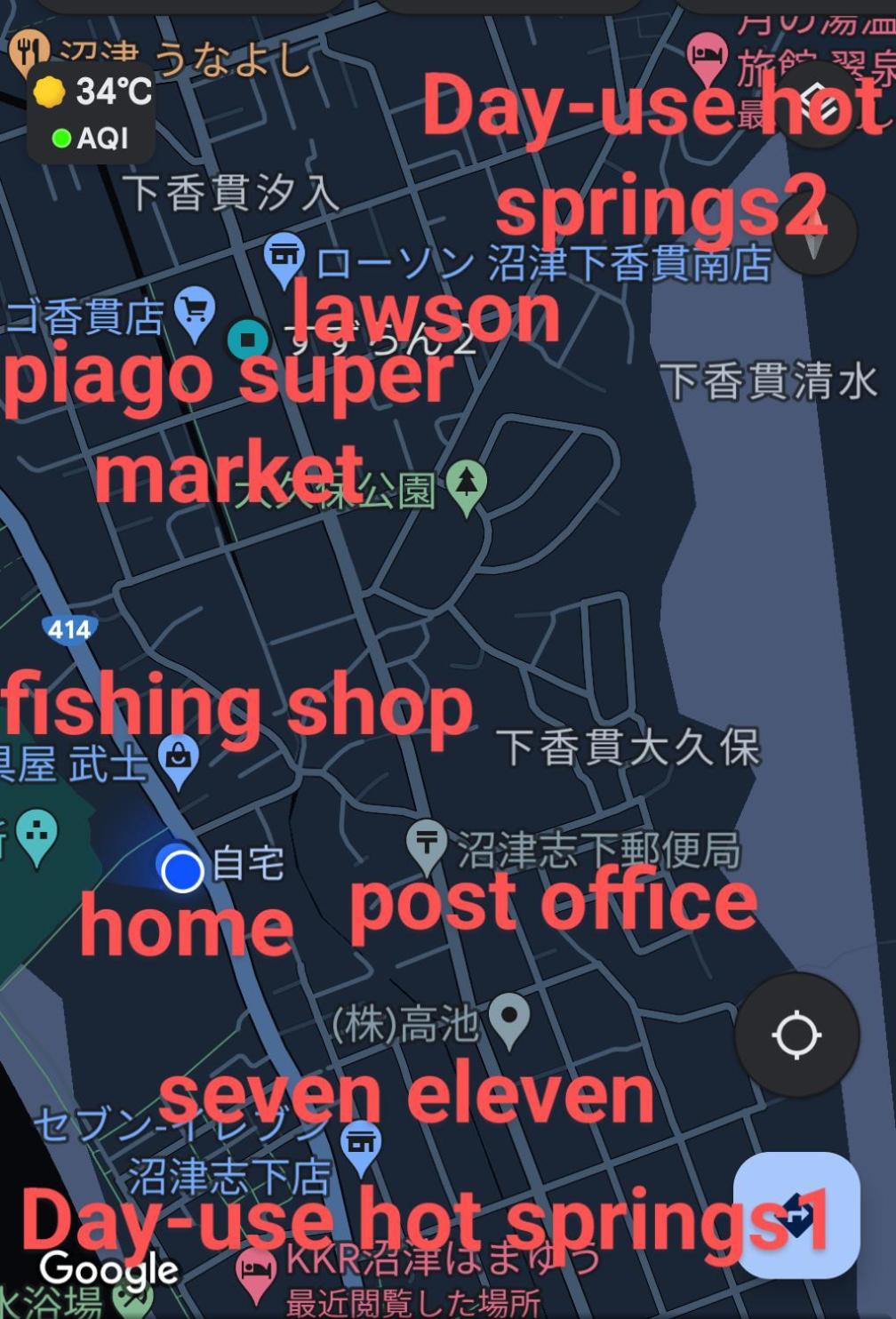Select the shopping cart supermarket pin

tap(195, 311)
